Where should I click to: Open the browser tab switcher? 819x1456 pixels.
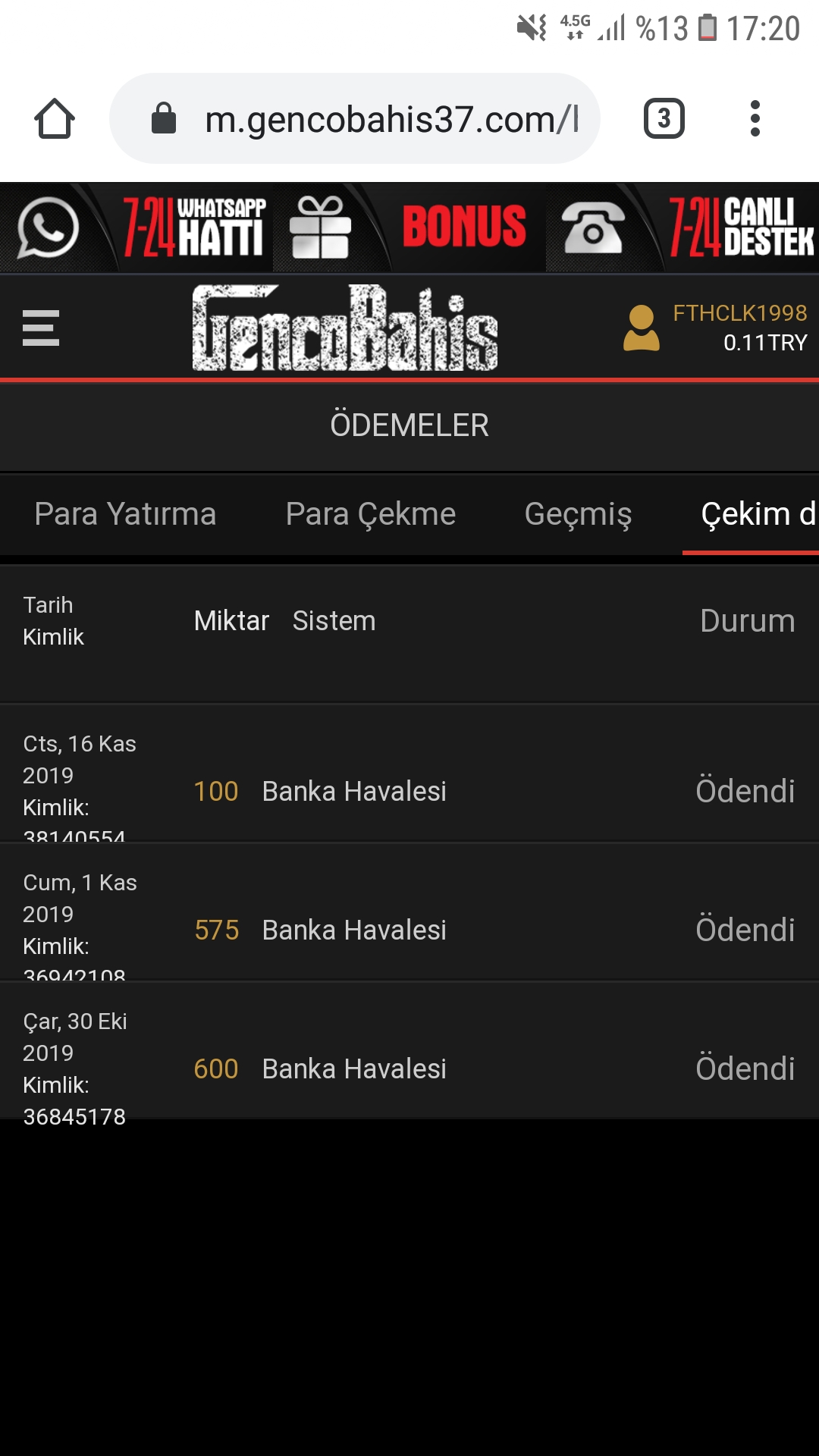[664, 119]
